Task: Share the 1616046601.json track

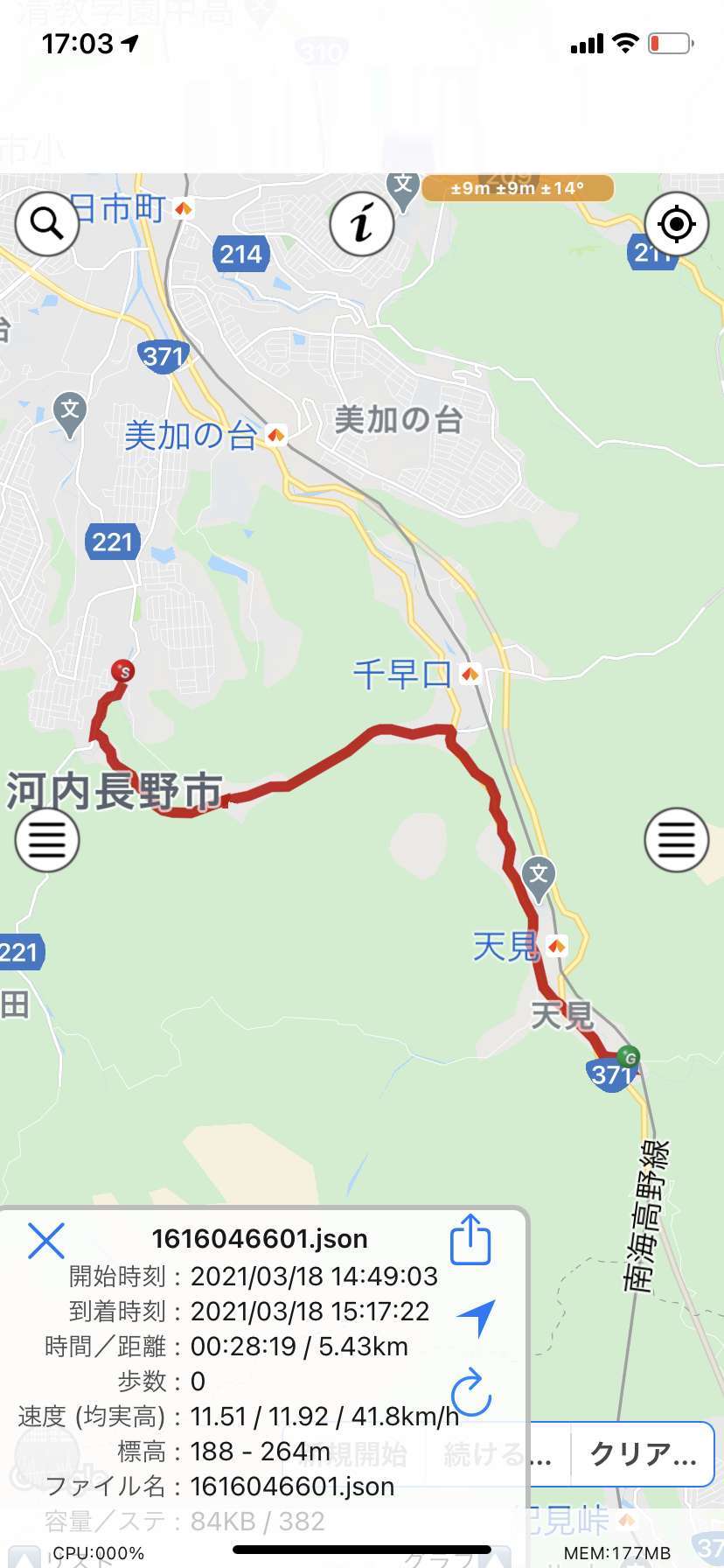Action: click(470, 1239)
